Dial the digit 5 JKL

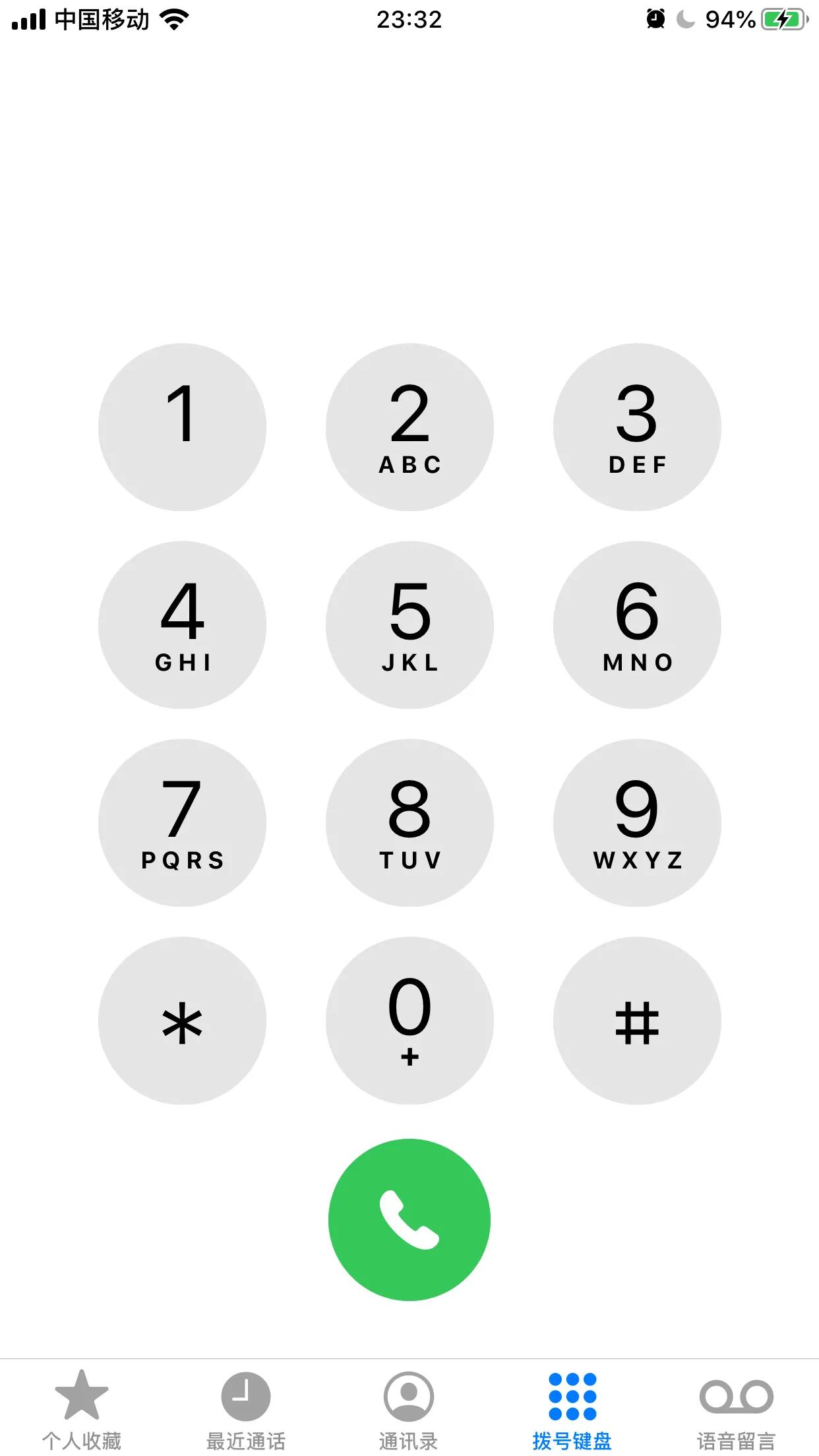coord(409,624)
